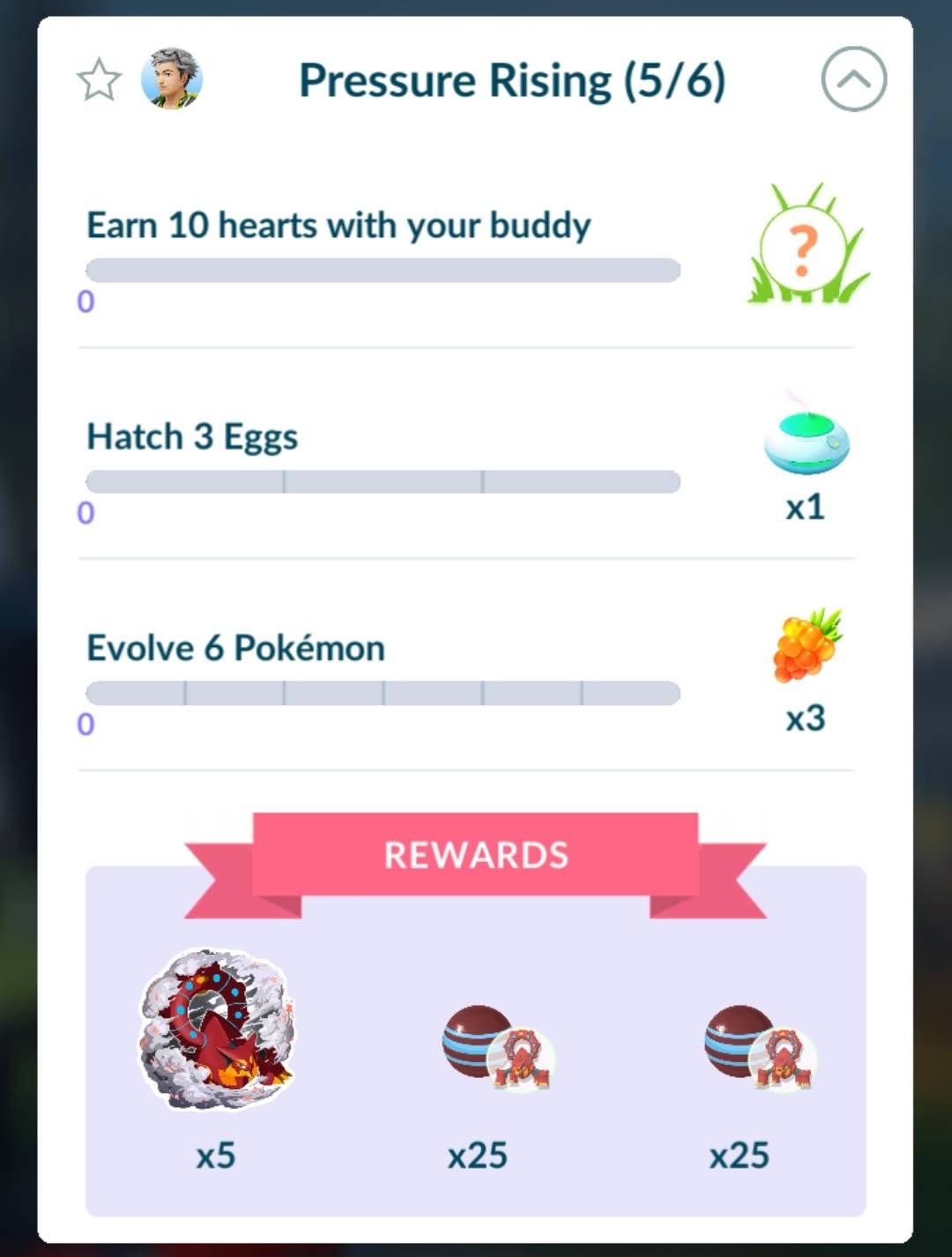Tap the mystery Pokémon encounter reward
Viewport: 952px width, 1257px height.
(806, 246)
